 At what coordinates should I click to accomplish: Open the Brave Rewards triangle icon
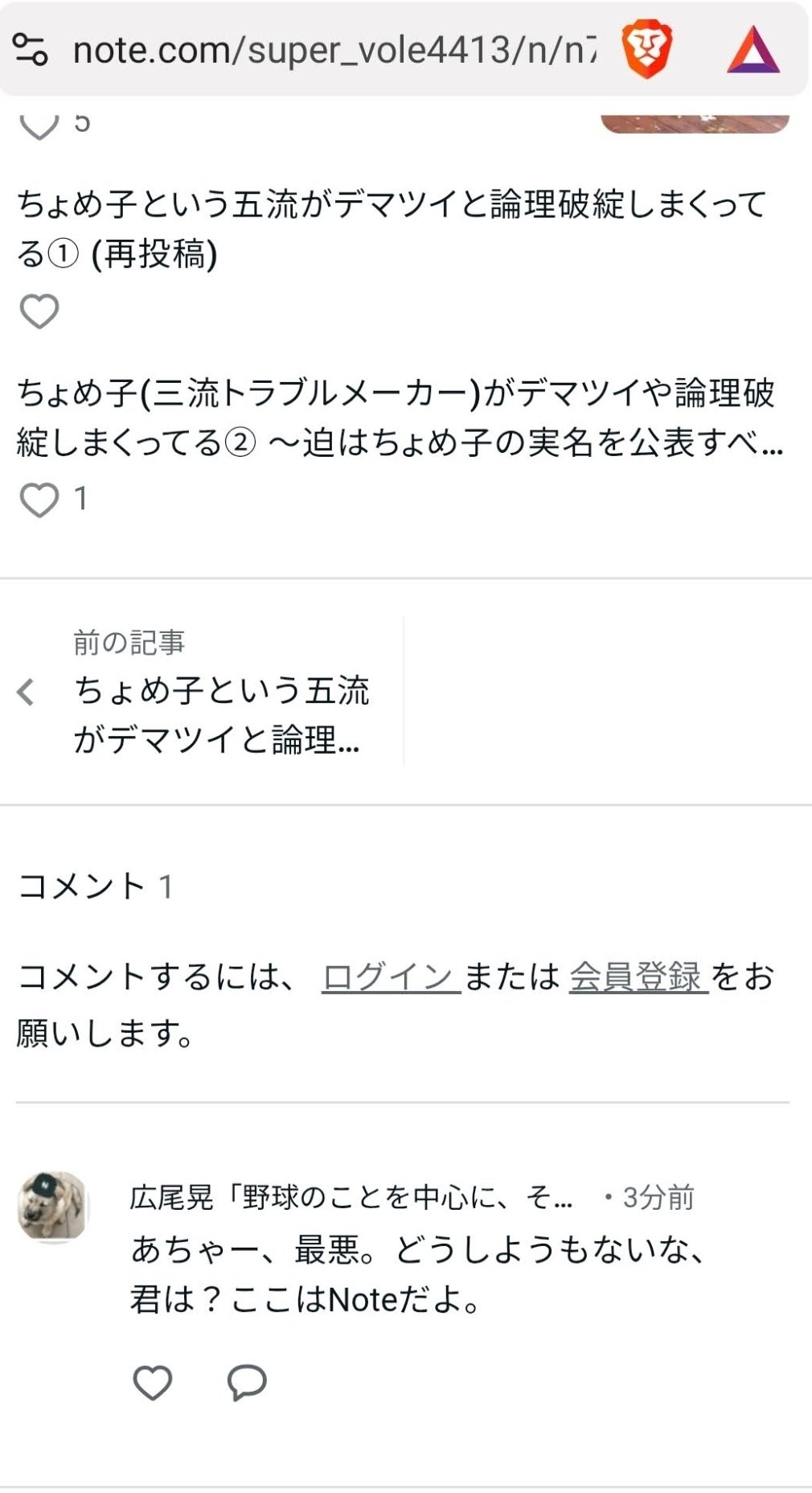pyautogui.click(x=753, y=50)
